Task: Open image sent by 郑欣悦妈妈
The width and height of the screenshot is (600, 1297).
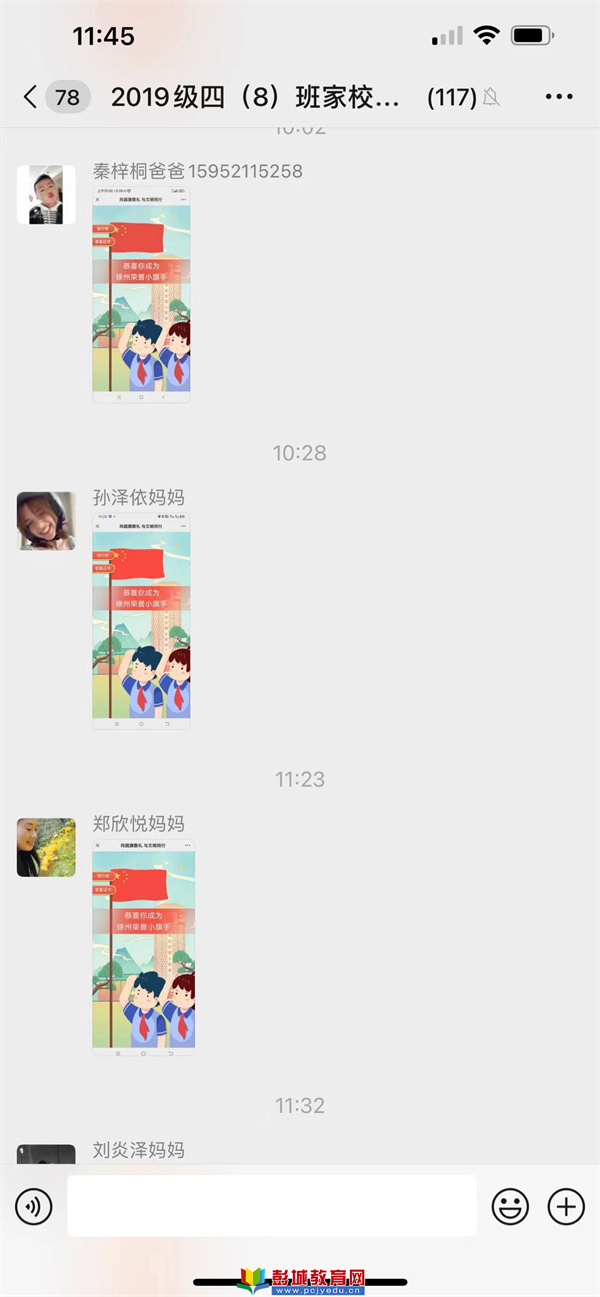Action: 143,948
